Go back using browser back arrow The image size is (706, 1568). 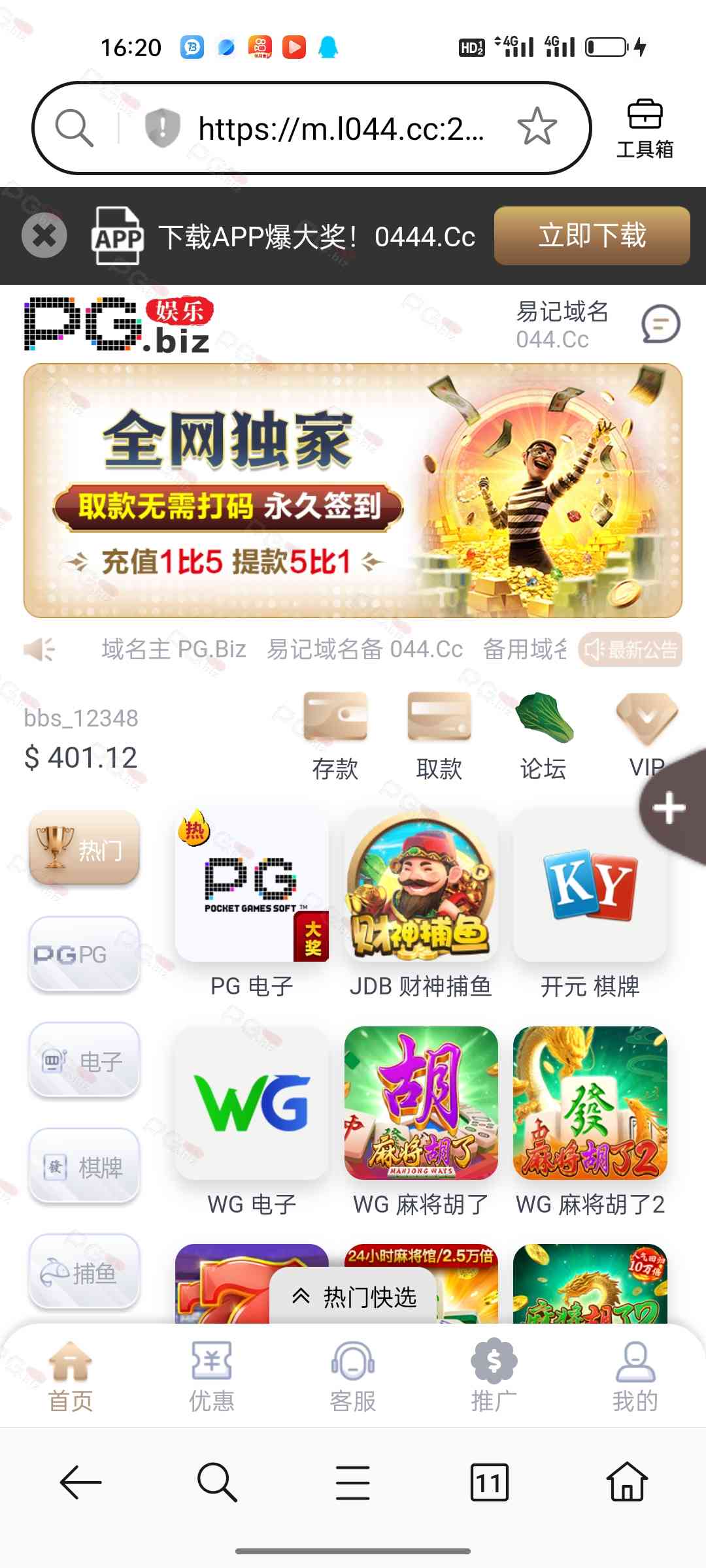click(80, 1482)
